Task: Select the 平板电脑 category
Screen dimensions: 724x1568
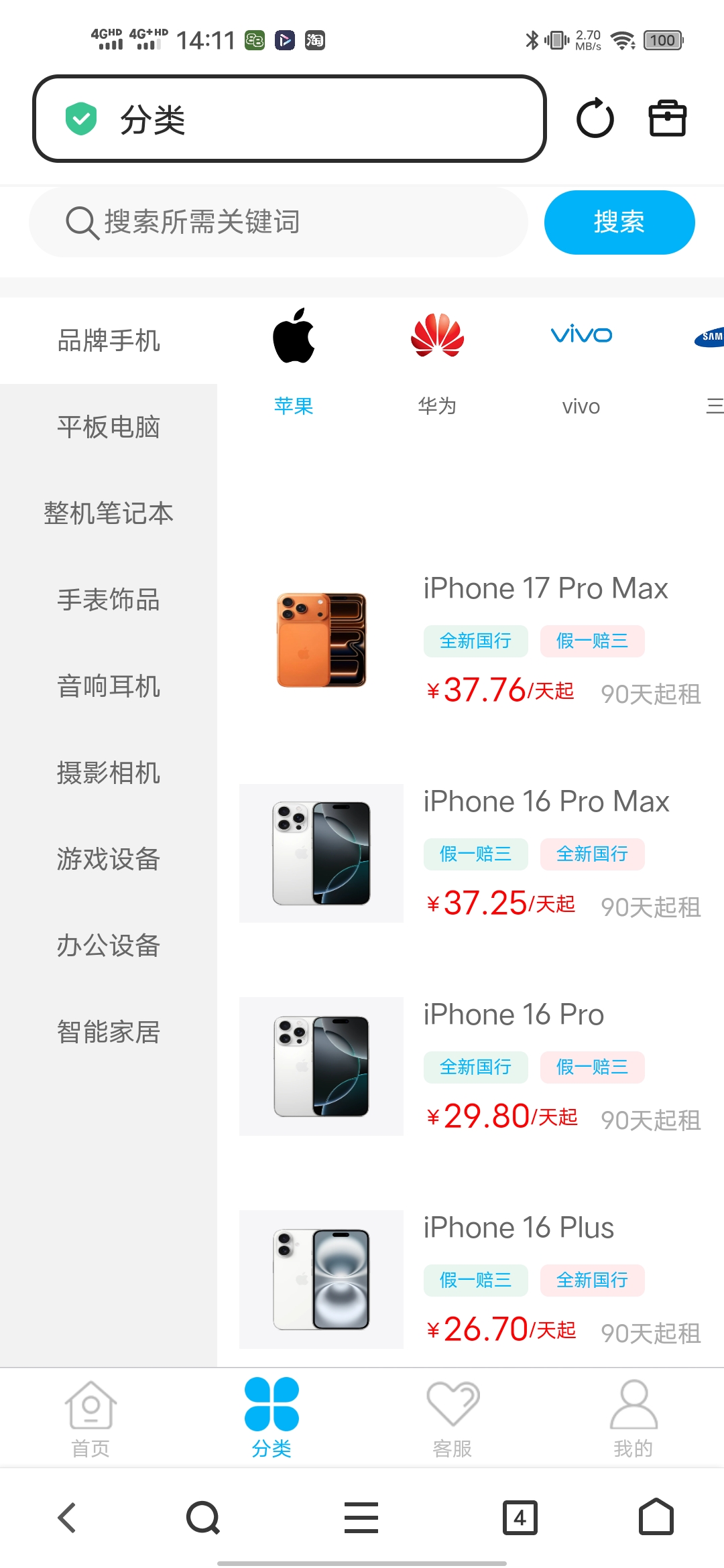Action: (109, 427)
